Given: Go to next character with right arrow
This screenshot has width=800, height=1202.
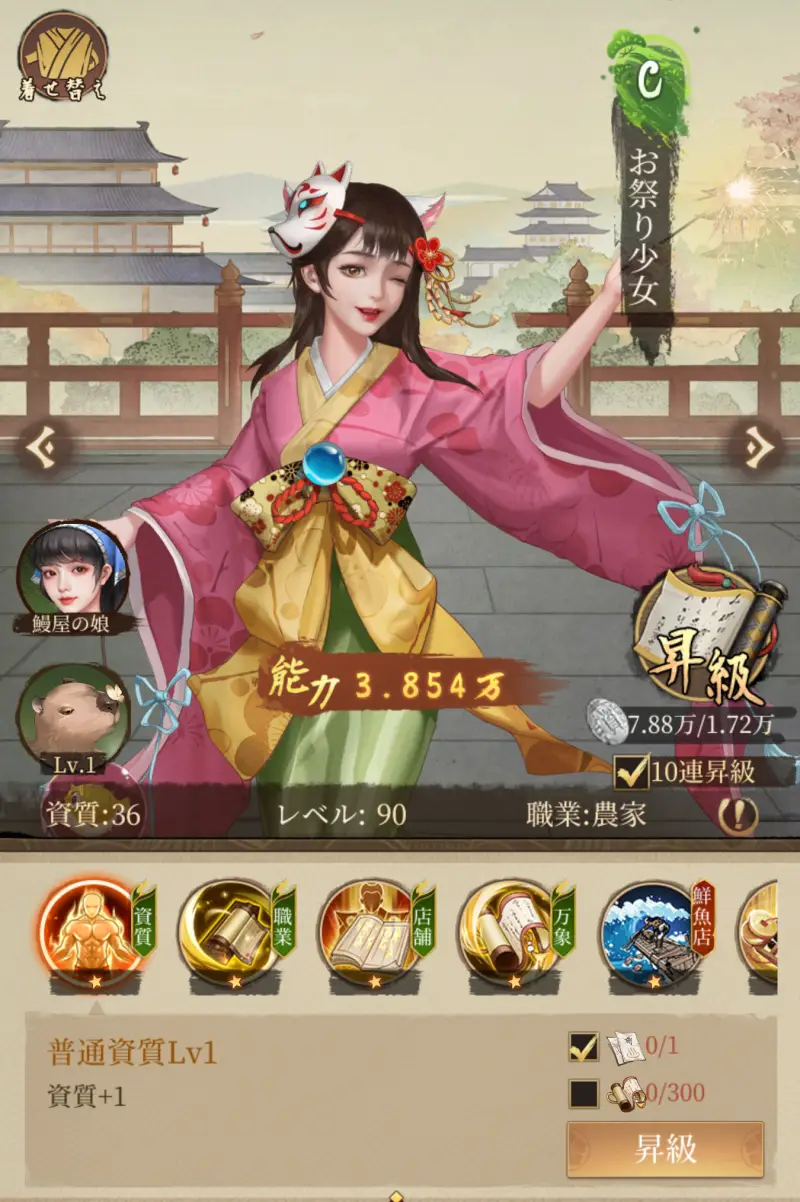Looking at the screenshot, I should [x=757, y=447].
